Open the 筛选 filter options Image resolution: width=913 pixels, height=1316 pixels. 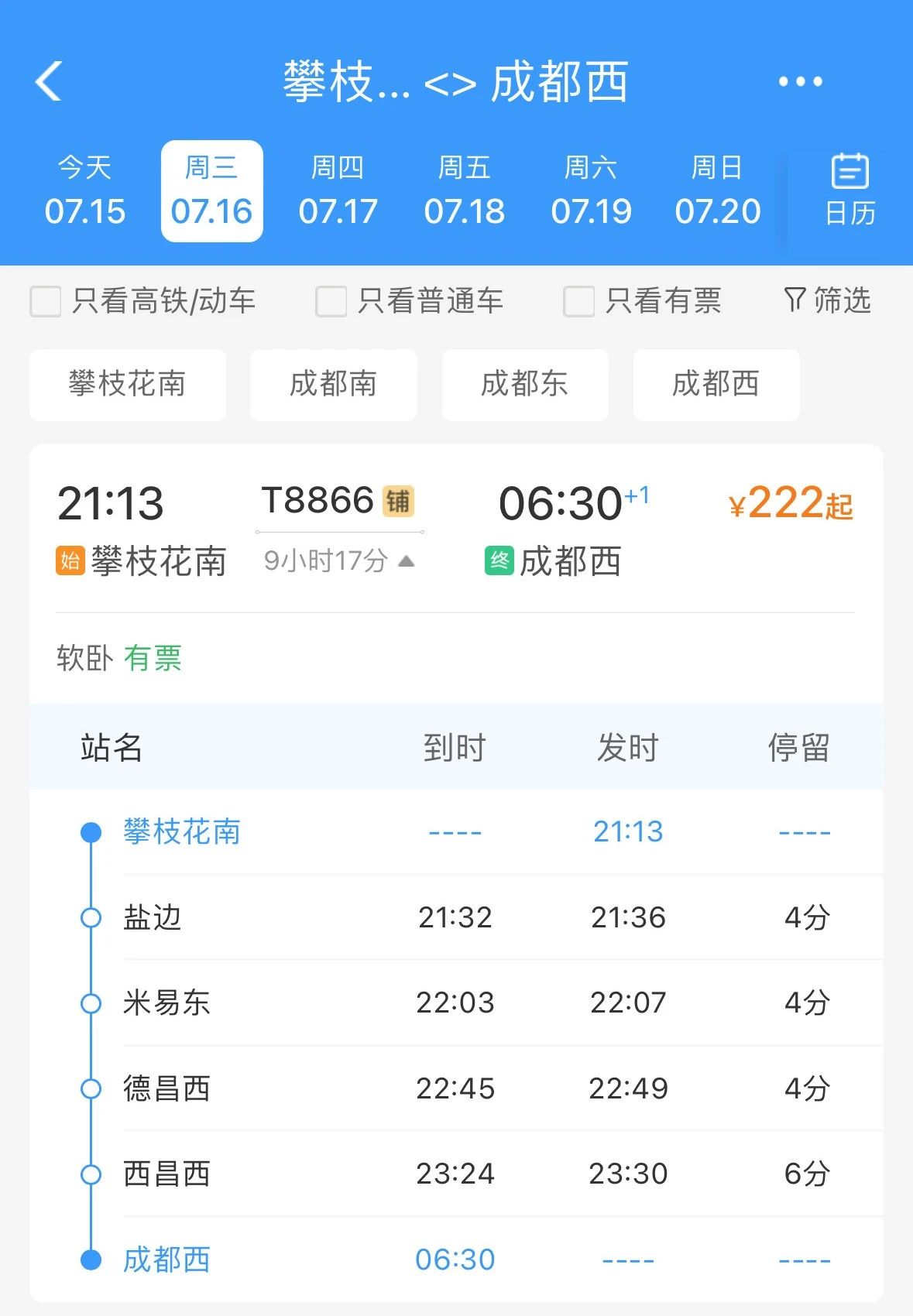pyautogui.click(x=827, y=300)
